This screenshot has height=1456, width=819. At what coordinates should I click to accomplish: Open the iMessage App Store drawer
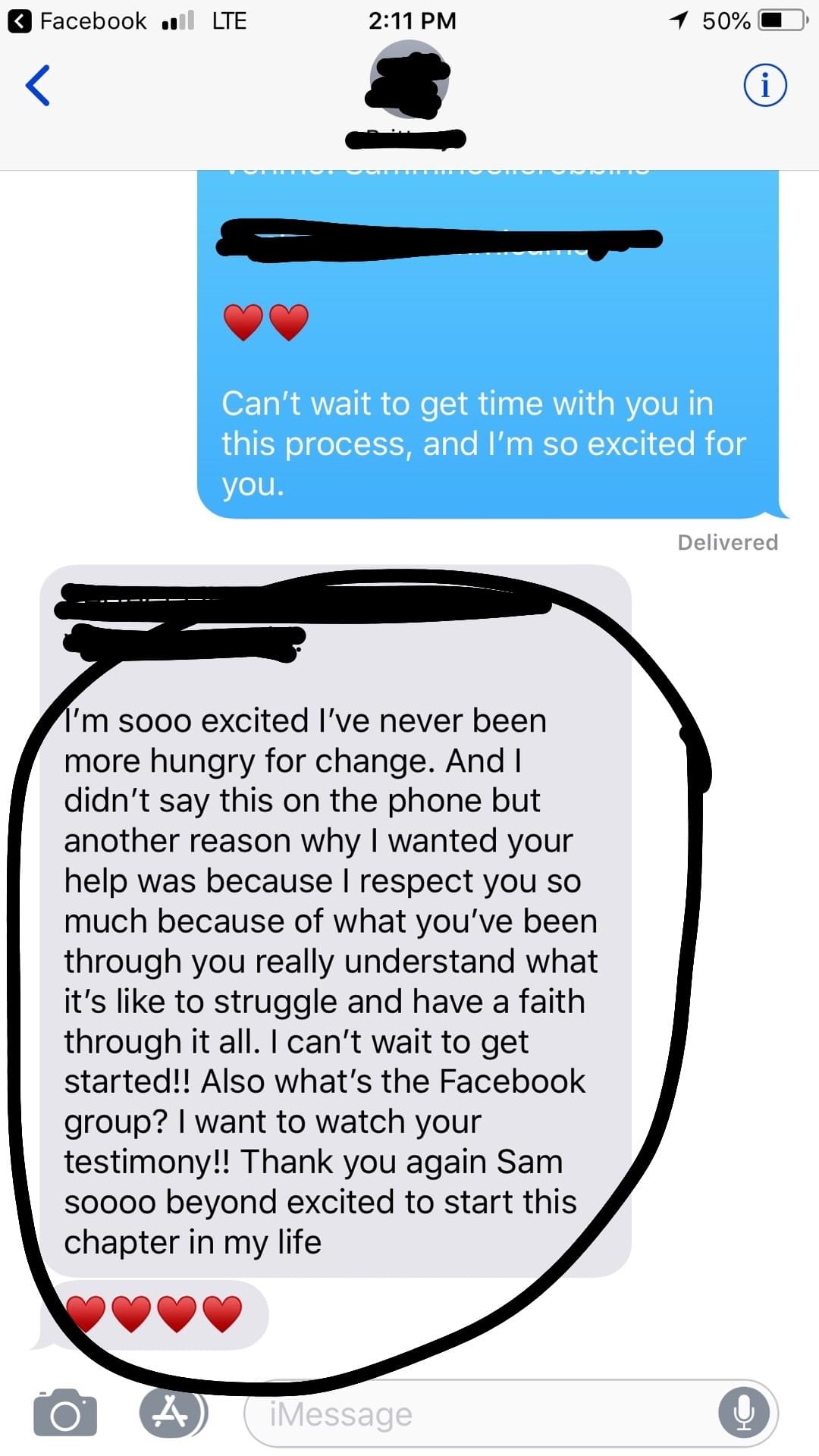(171, 1412)
